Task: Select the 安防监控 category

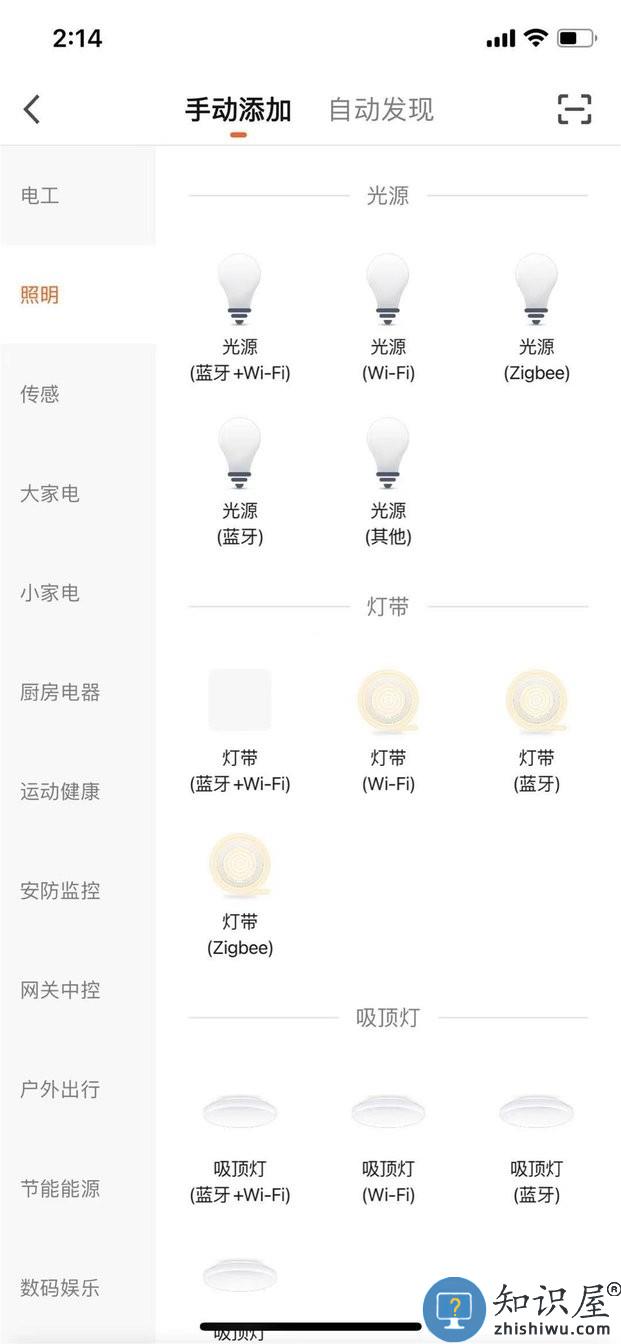Action: click(x=60, y=891)
